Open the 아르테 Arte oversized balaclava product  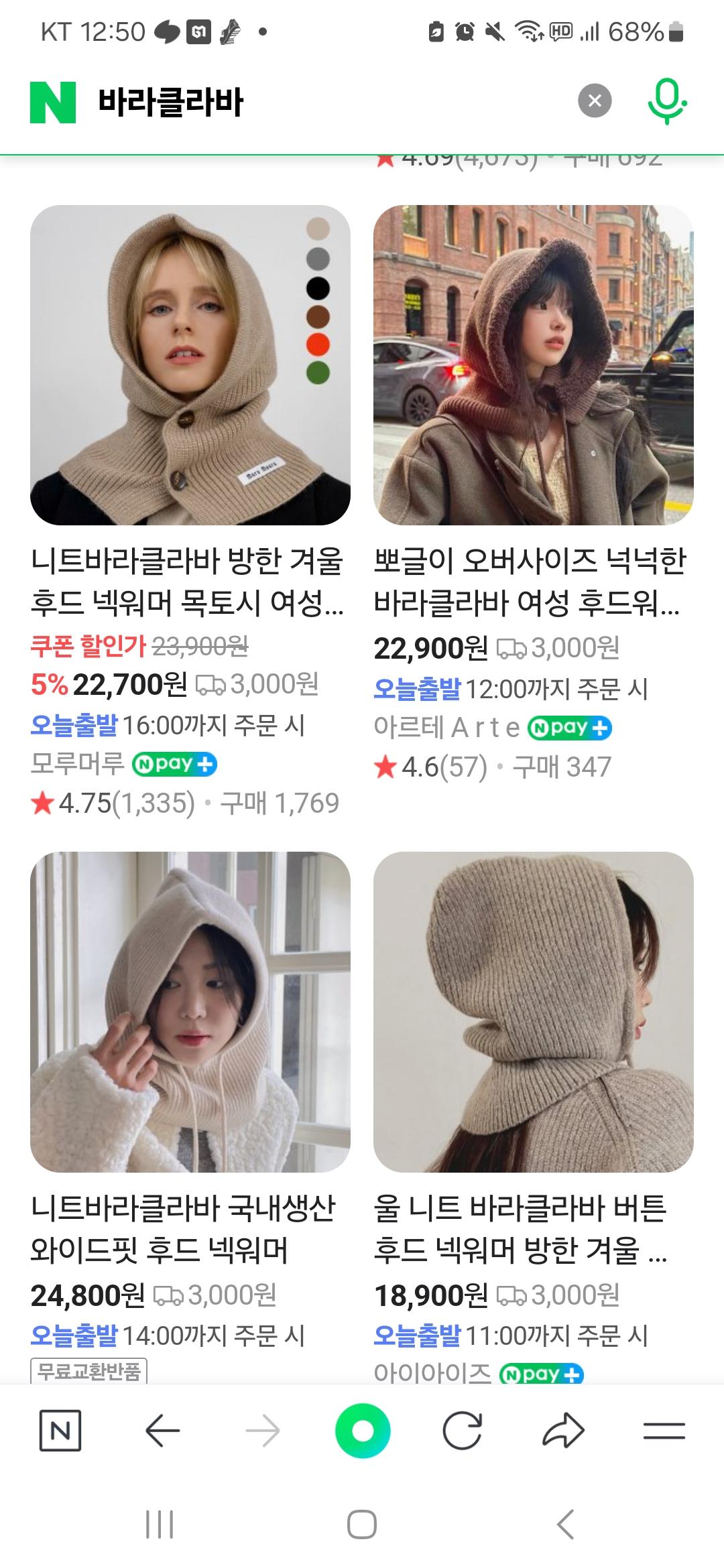pyautogui.click(x=533, y=365)
